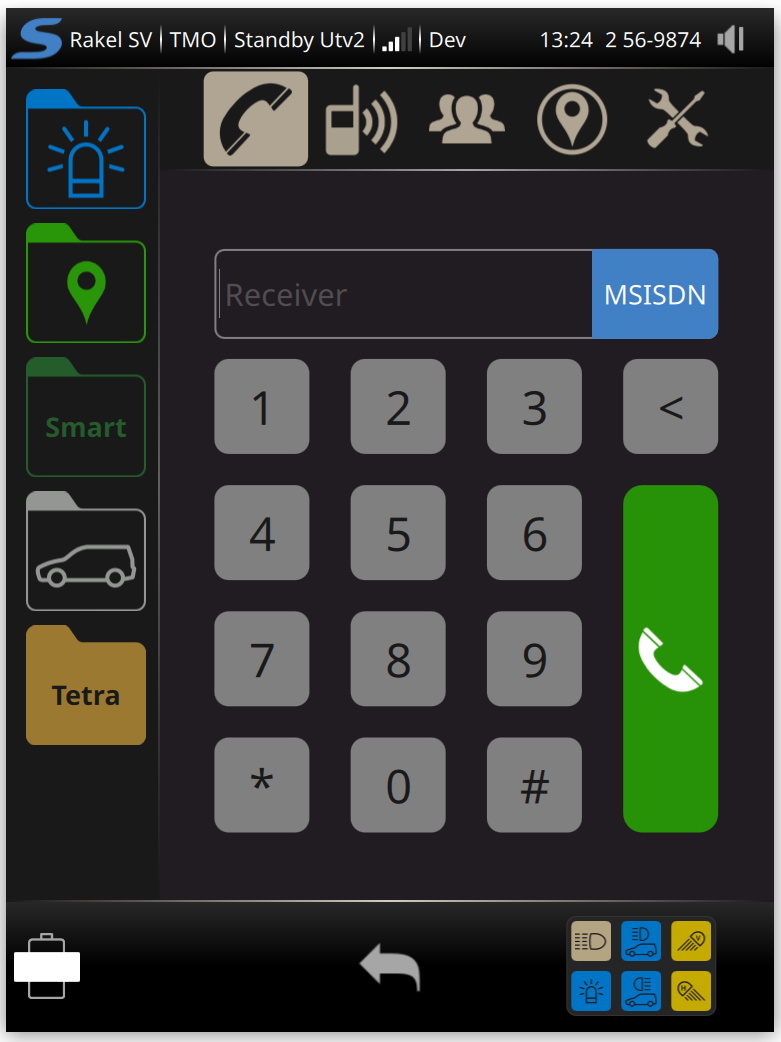Enter digit 5 on keypad
The image size is (781, 1042).
coord(398,533)
